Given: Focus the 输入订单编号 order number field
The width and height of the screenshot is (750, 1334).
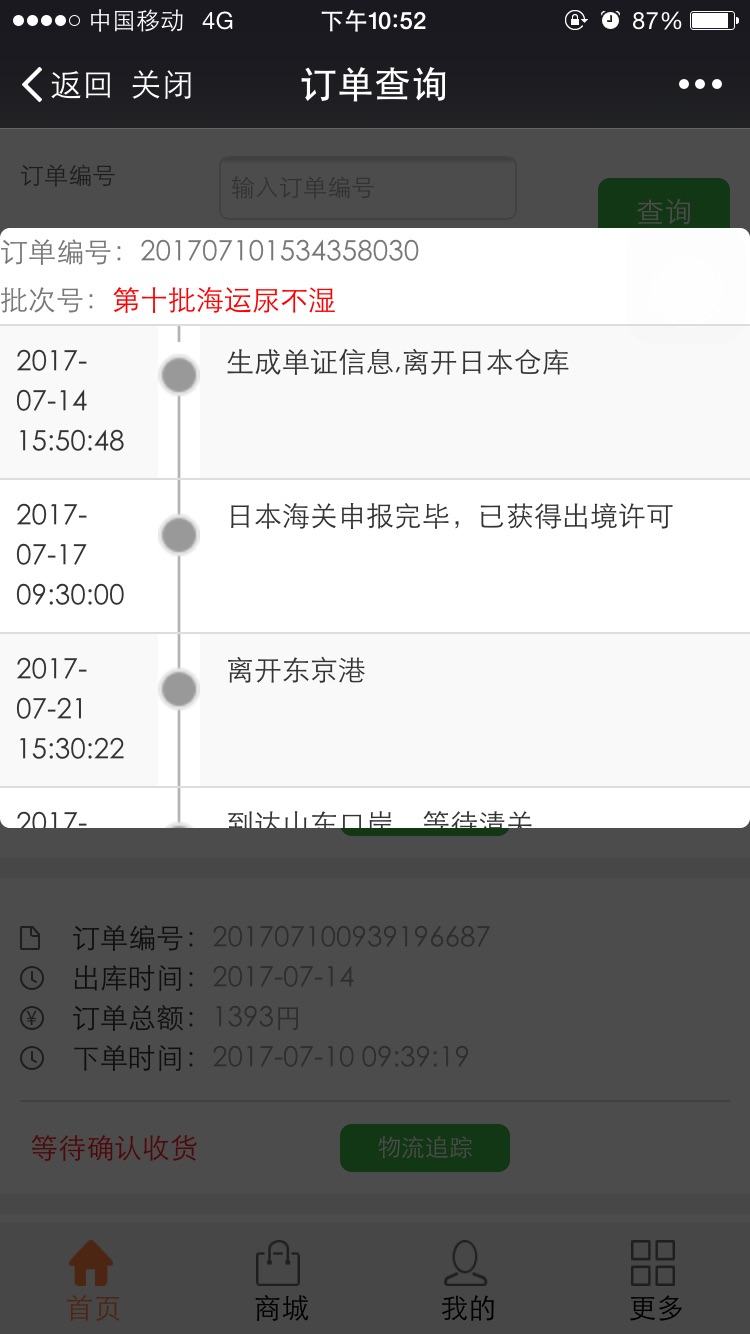Looking at the screenshot, I should coord(368,187).
